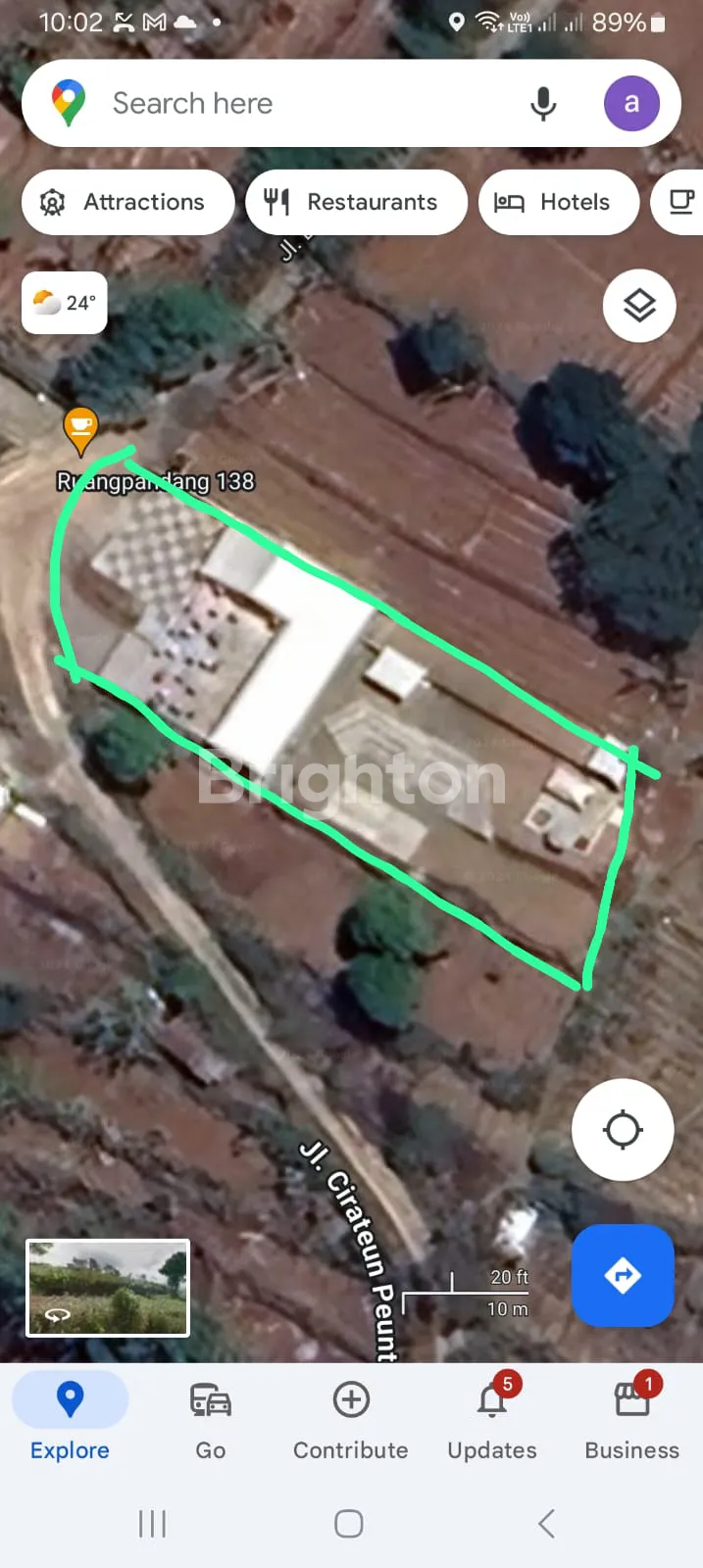Open the Search here field
Screen dimensions: 703x1568
pos(294,103)
